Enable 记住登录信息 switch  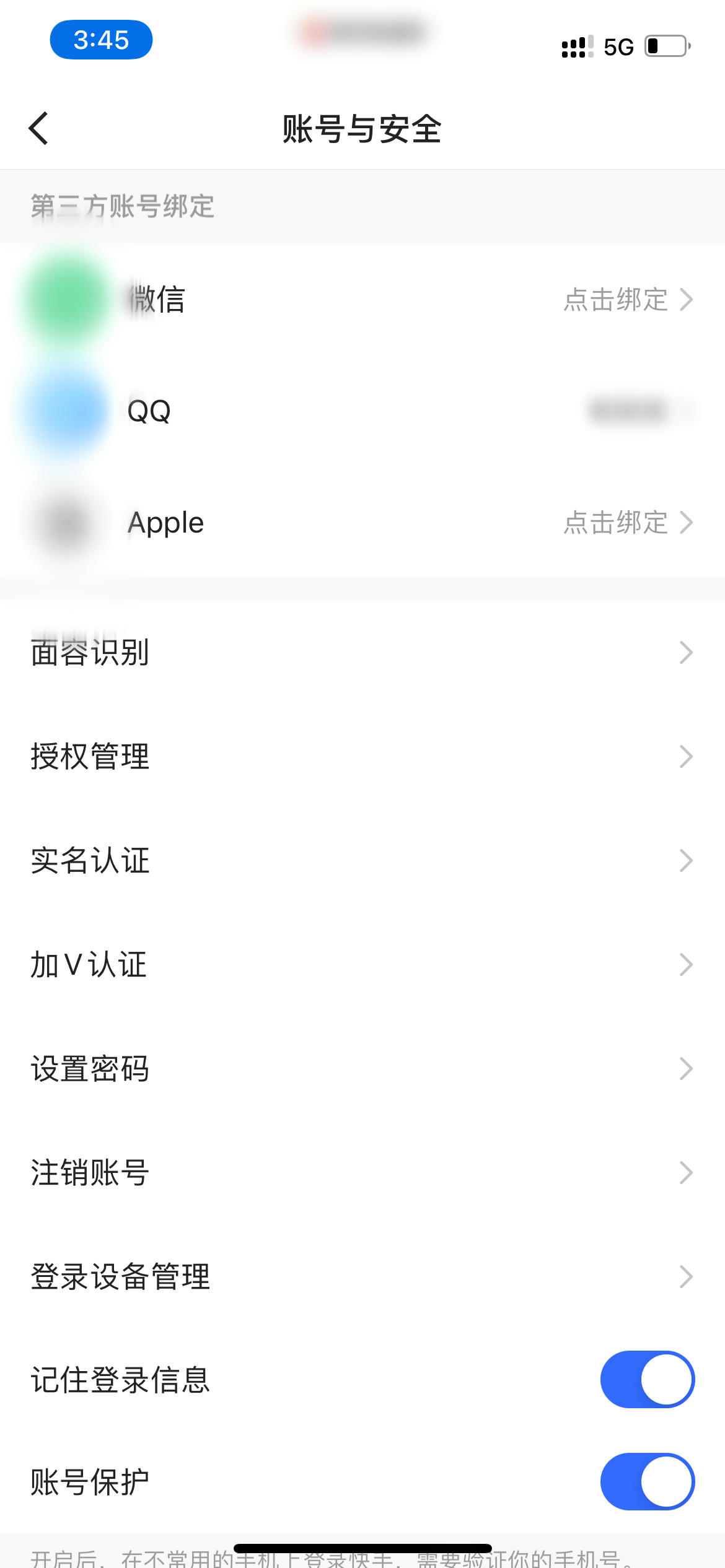(647, 1379)
